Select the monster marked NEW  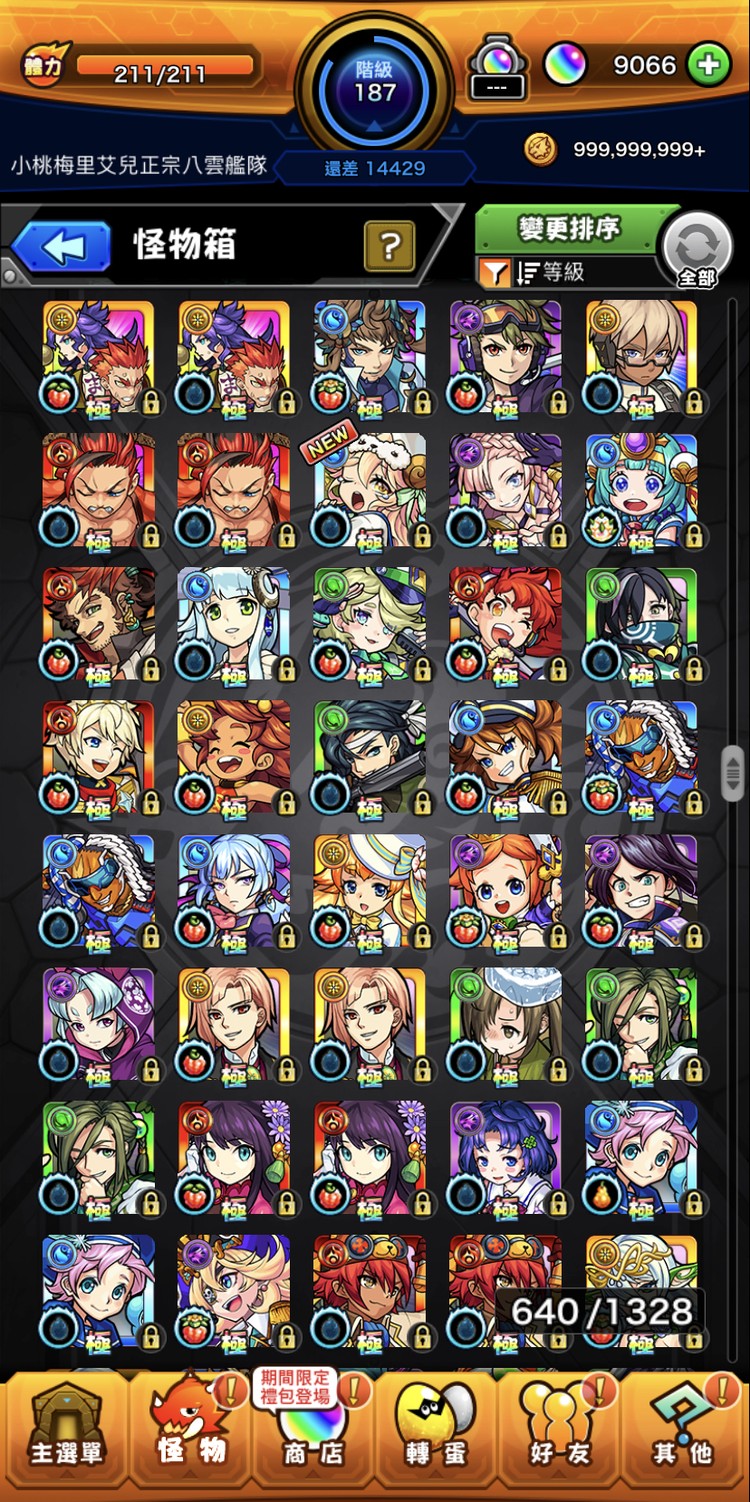click(370, 490)
